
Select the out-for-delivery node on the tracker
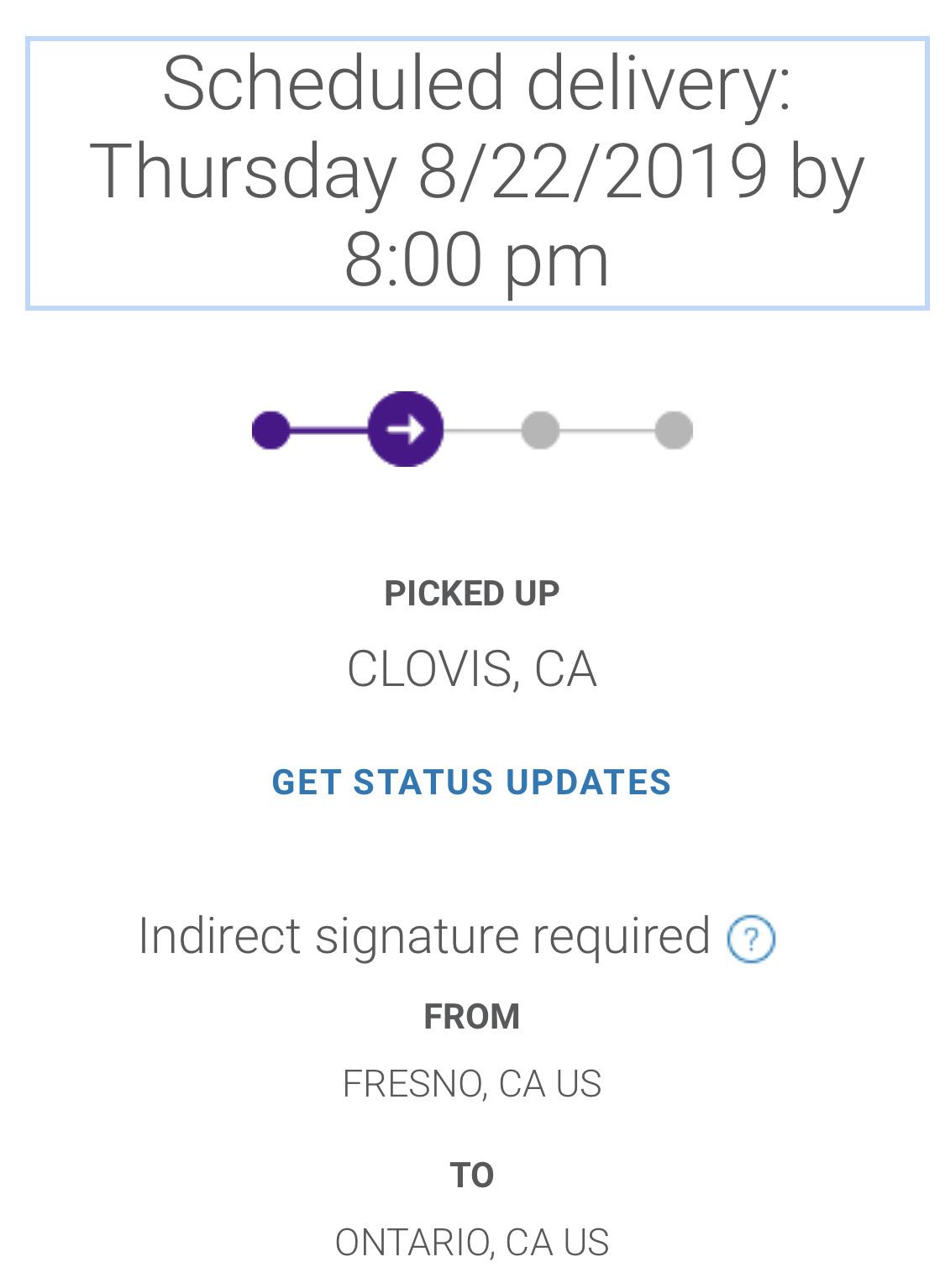(x=541, y=429)
